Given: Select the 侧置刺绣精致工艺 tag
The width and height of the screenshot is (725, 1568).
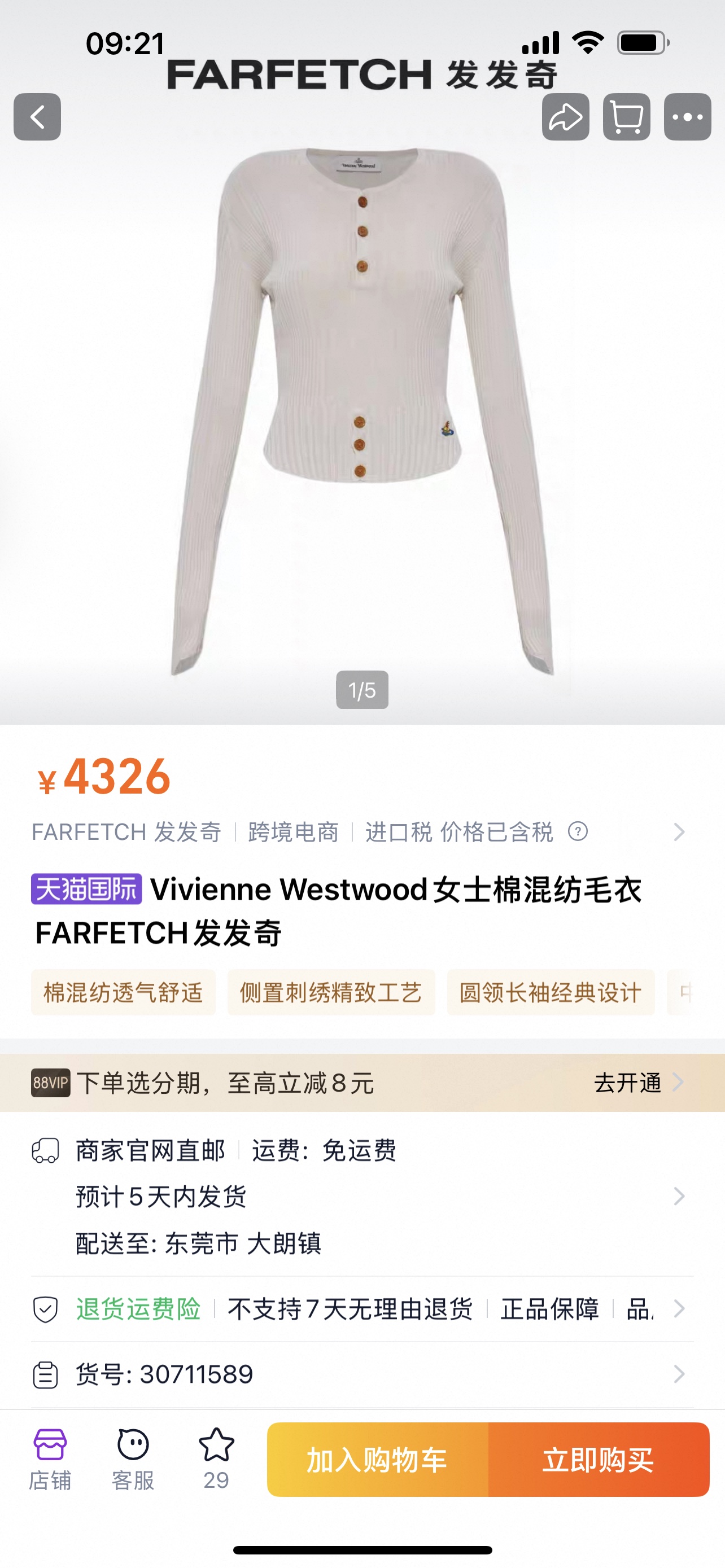Looking at the screenshot, I should pos(331,992).
